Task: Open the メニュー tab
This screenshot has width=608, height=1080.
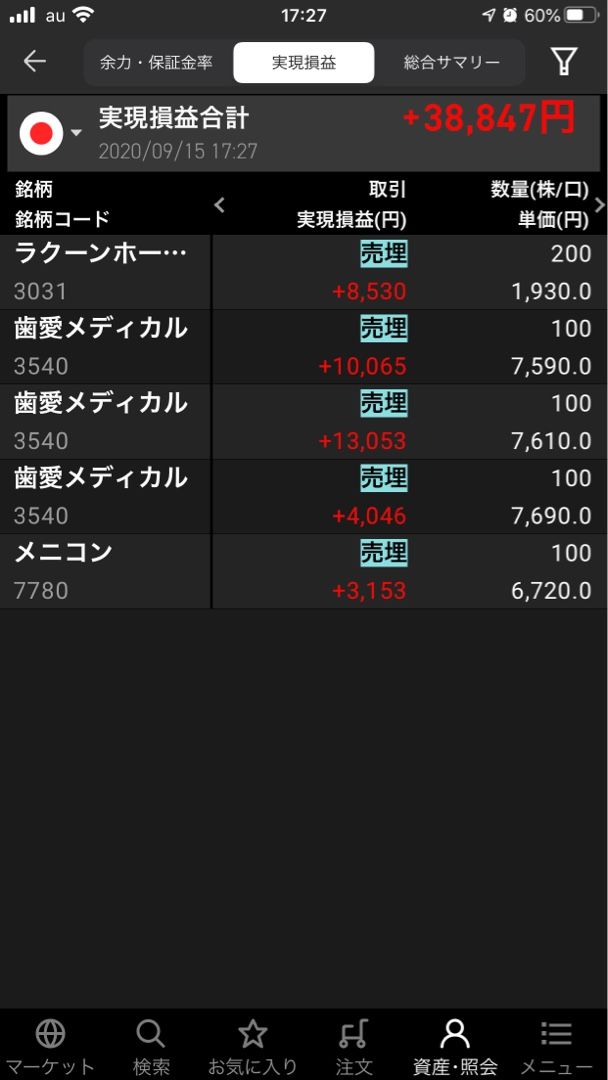Action: tap(556, 1046)
